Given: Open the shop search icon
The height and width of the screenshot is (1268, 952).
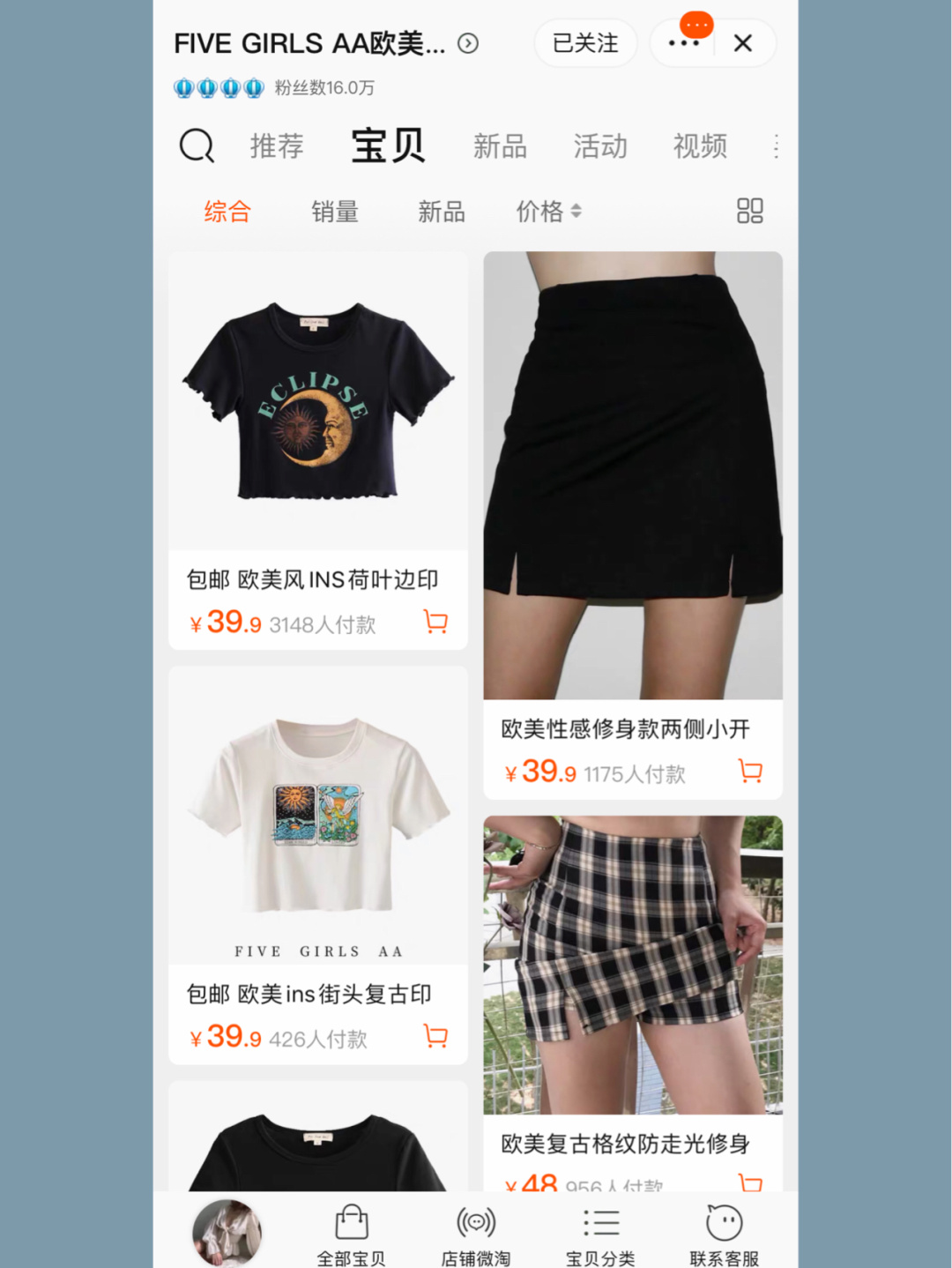Looking at the screenshot, I should (x=197, y=145).
